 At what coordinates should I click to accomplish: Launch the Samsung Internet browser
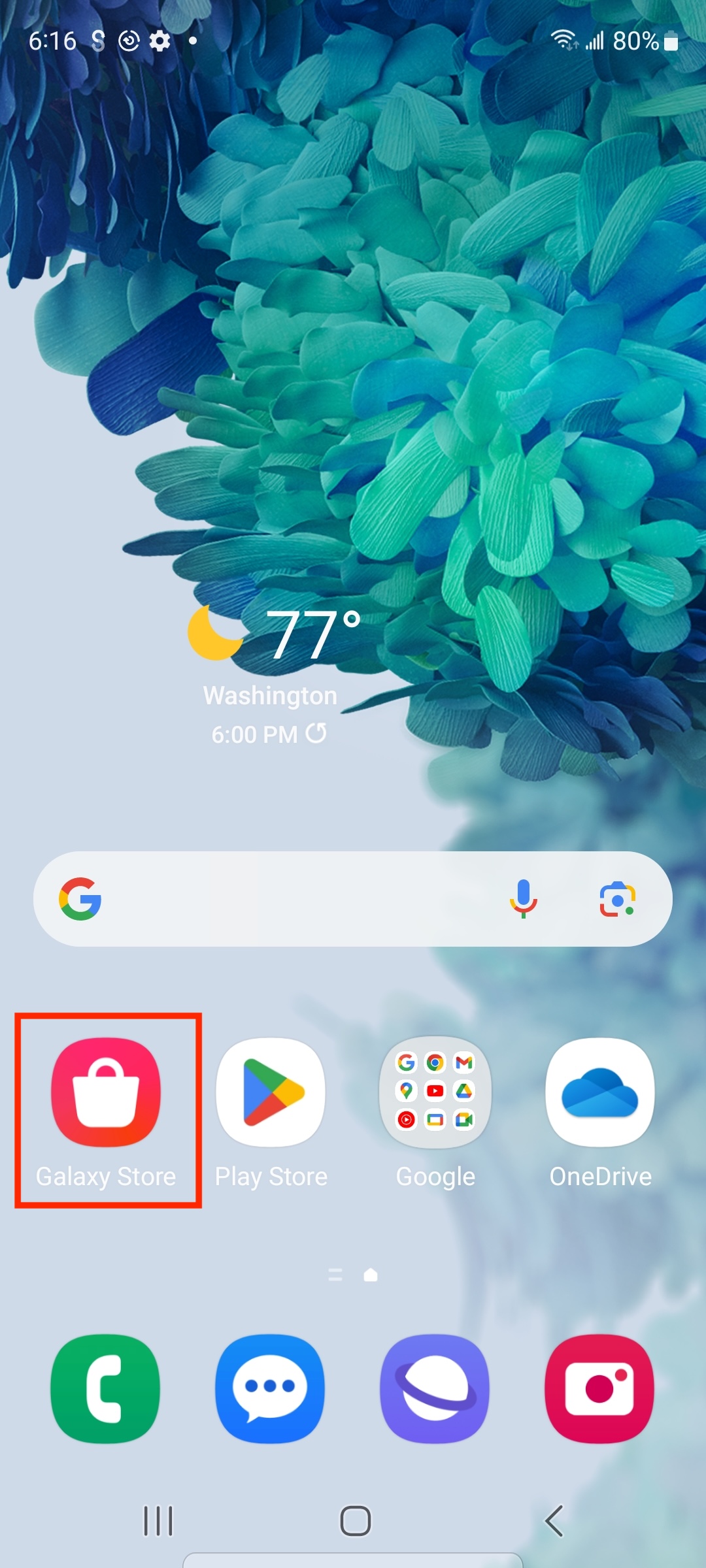click(x=435, y=1388)
